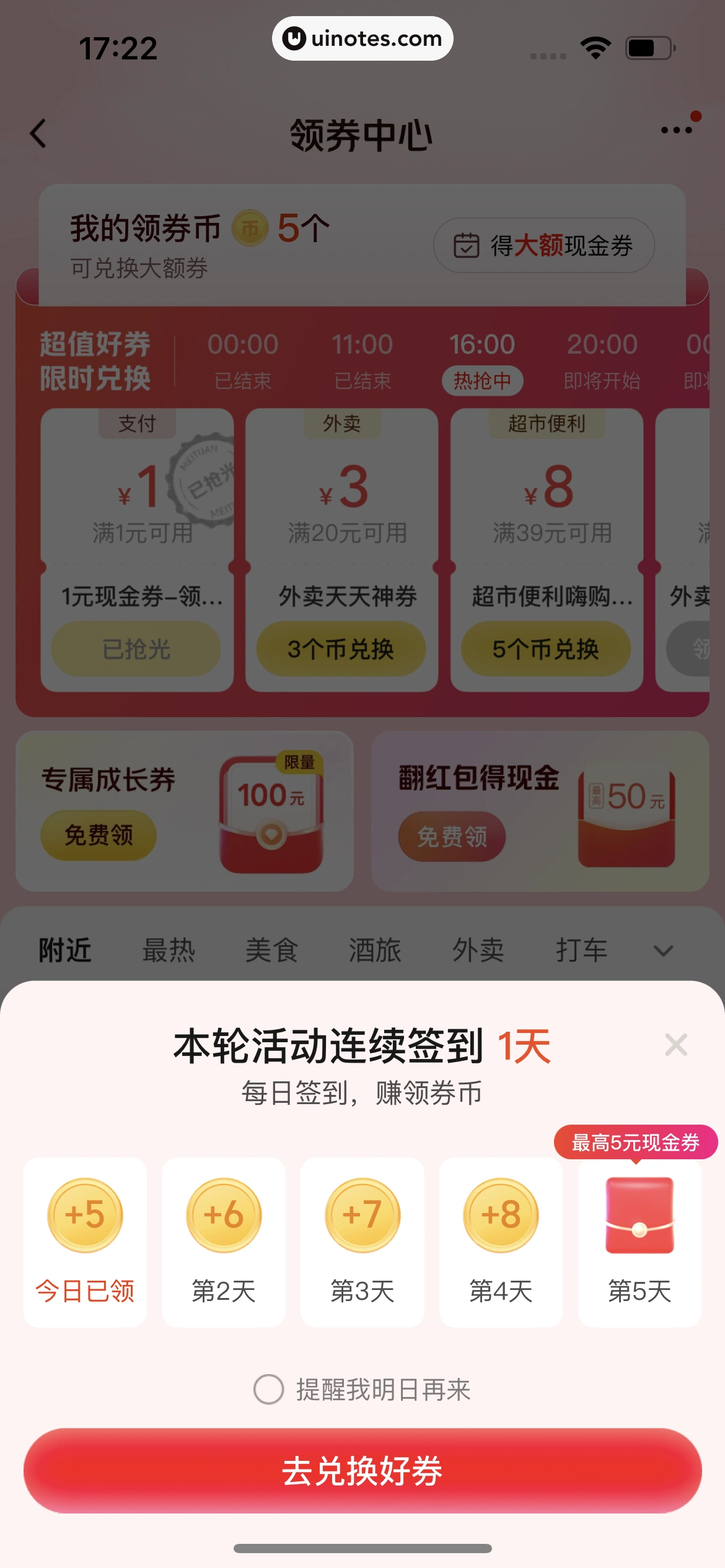Switch to the 美食 tab
Screen dimensions: 725x1568
coord(271,948)
